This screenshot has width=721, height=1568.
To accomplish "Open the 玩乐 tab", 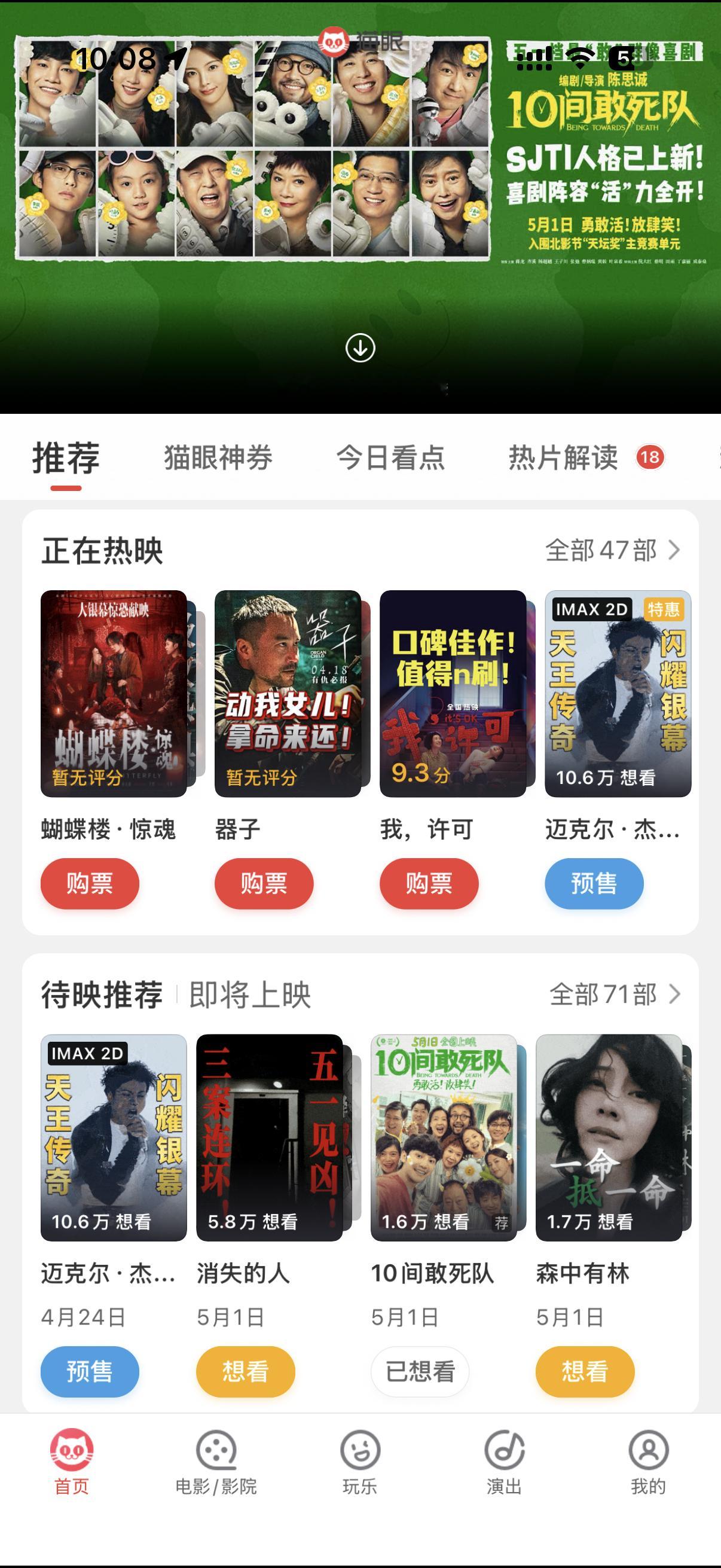I will pos(360,1462).
